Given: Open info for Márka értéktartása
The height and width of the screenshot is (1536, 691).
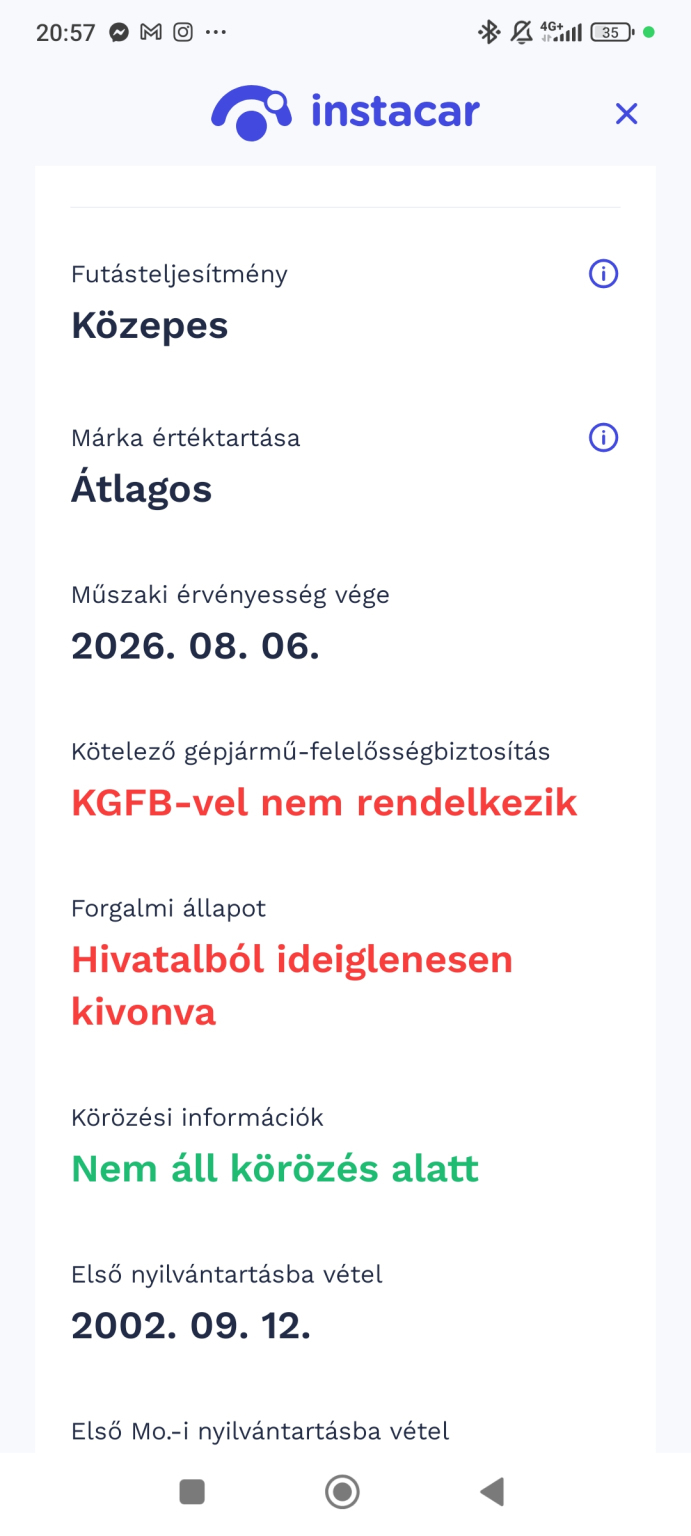Looking at the screenshot, I should (603, 437).
